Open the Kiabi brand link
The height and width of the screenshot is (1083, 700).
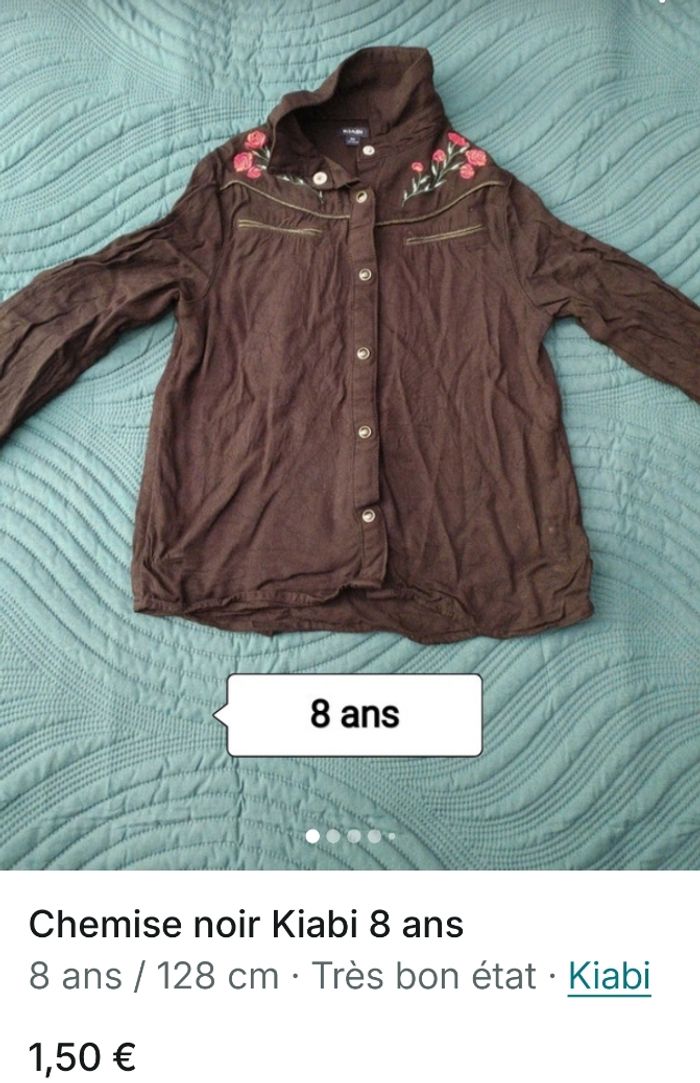click(609, 976)
